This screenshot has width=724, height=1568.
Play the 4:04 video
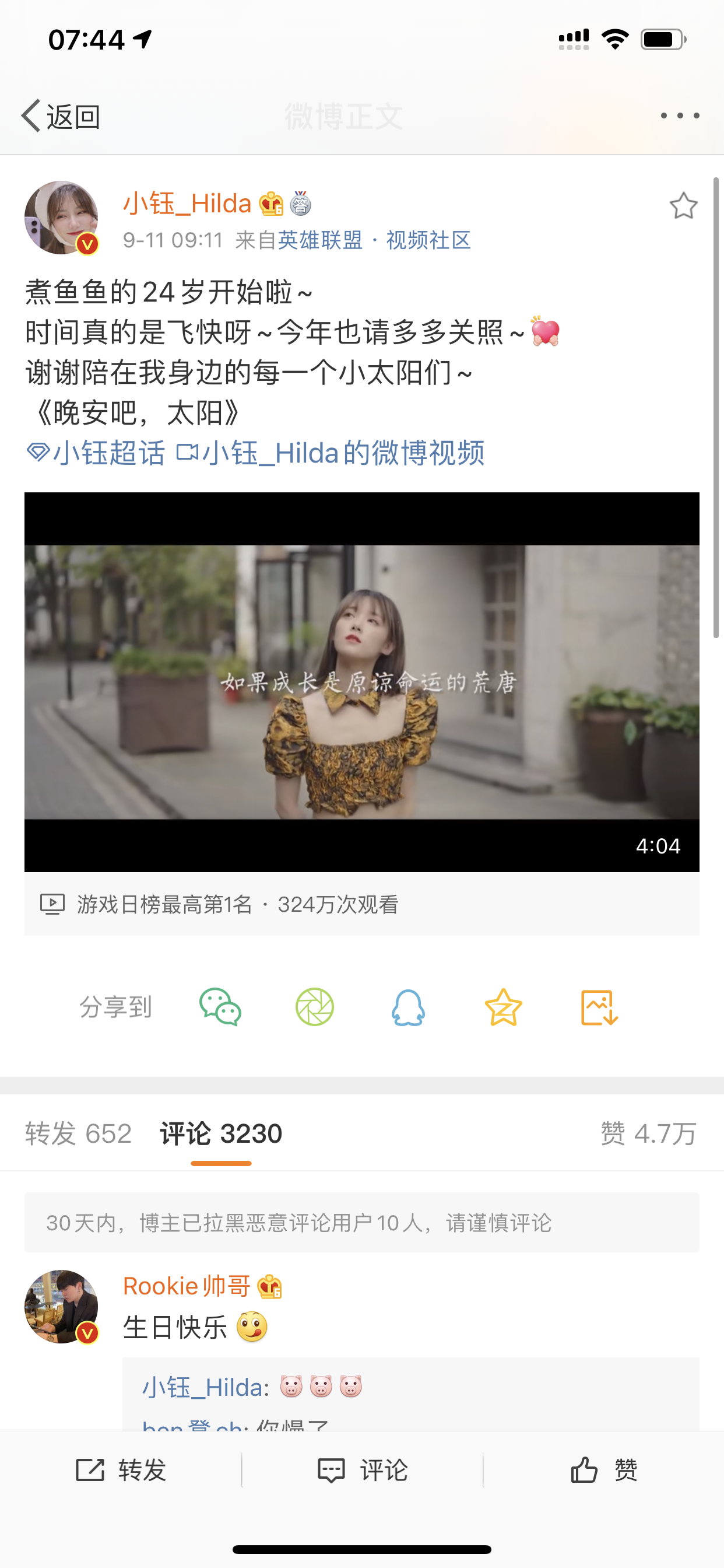click(361, 682)
